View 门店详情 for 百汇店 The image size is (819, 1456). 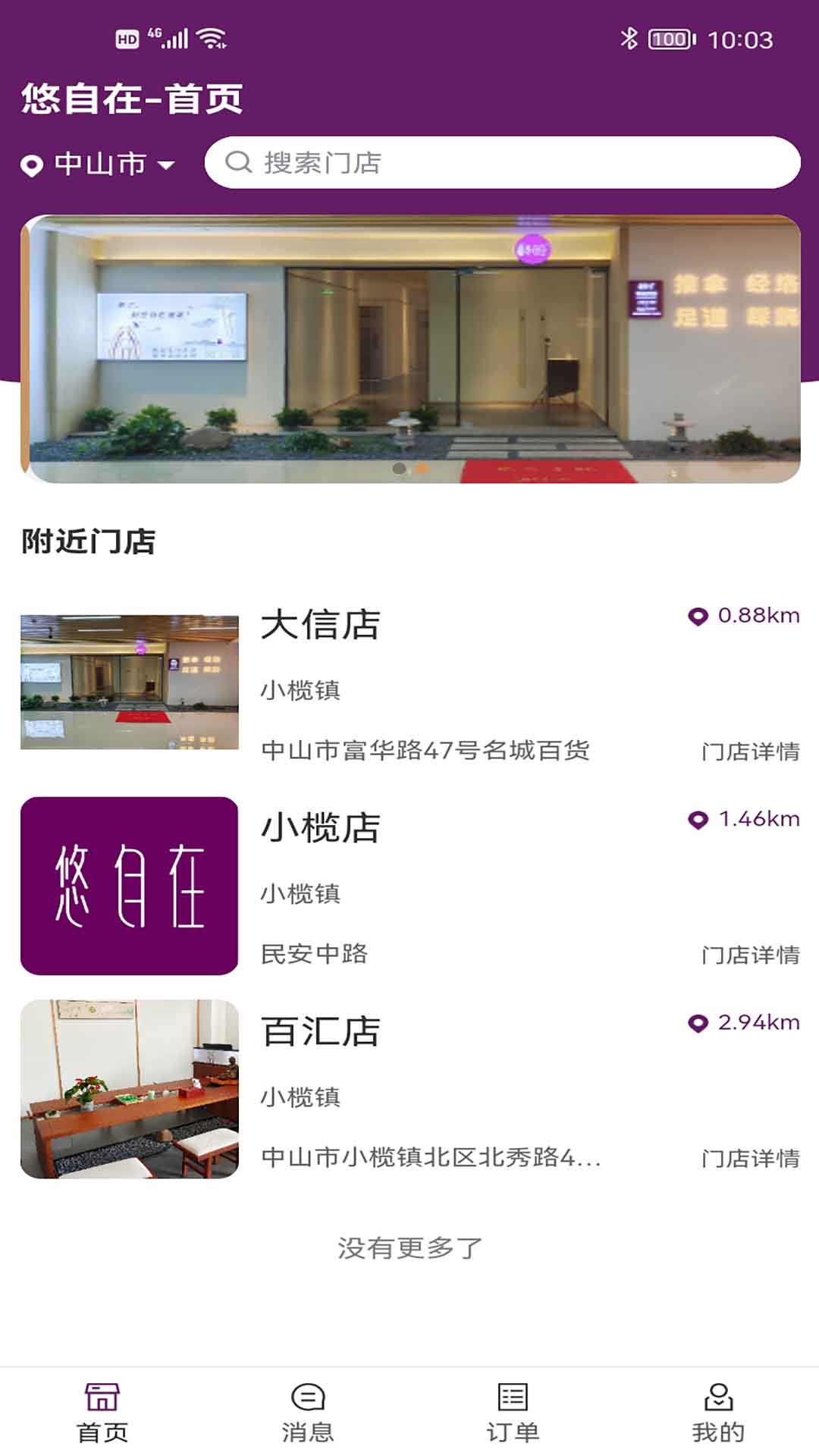click(750, 1158)
